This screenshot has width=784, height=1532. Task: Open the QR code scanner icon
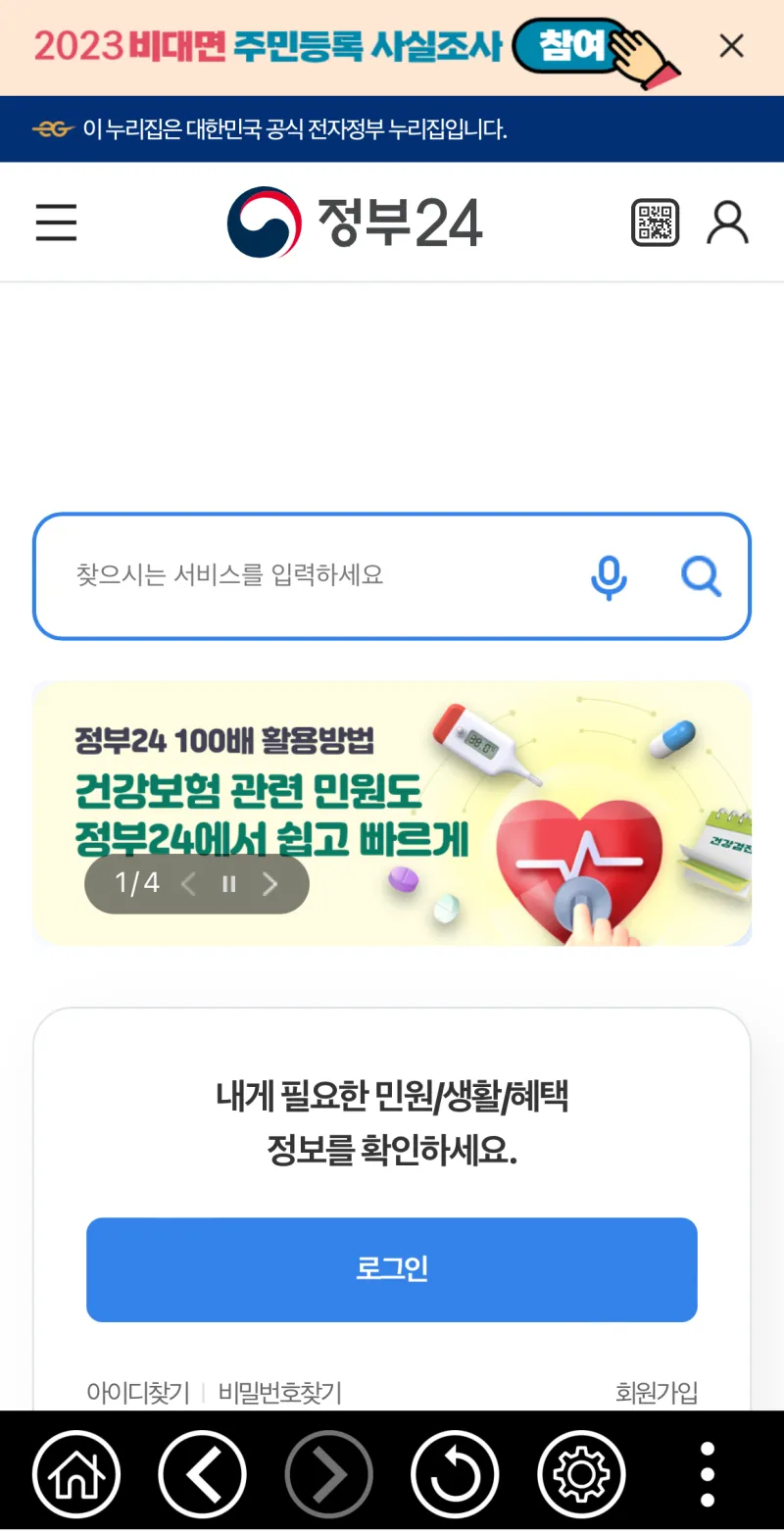[x=655, y=222]
